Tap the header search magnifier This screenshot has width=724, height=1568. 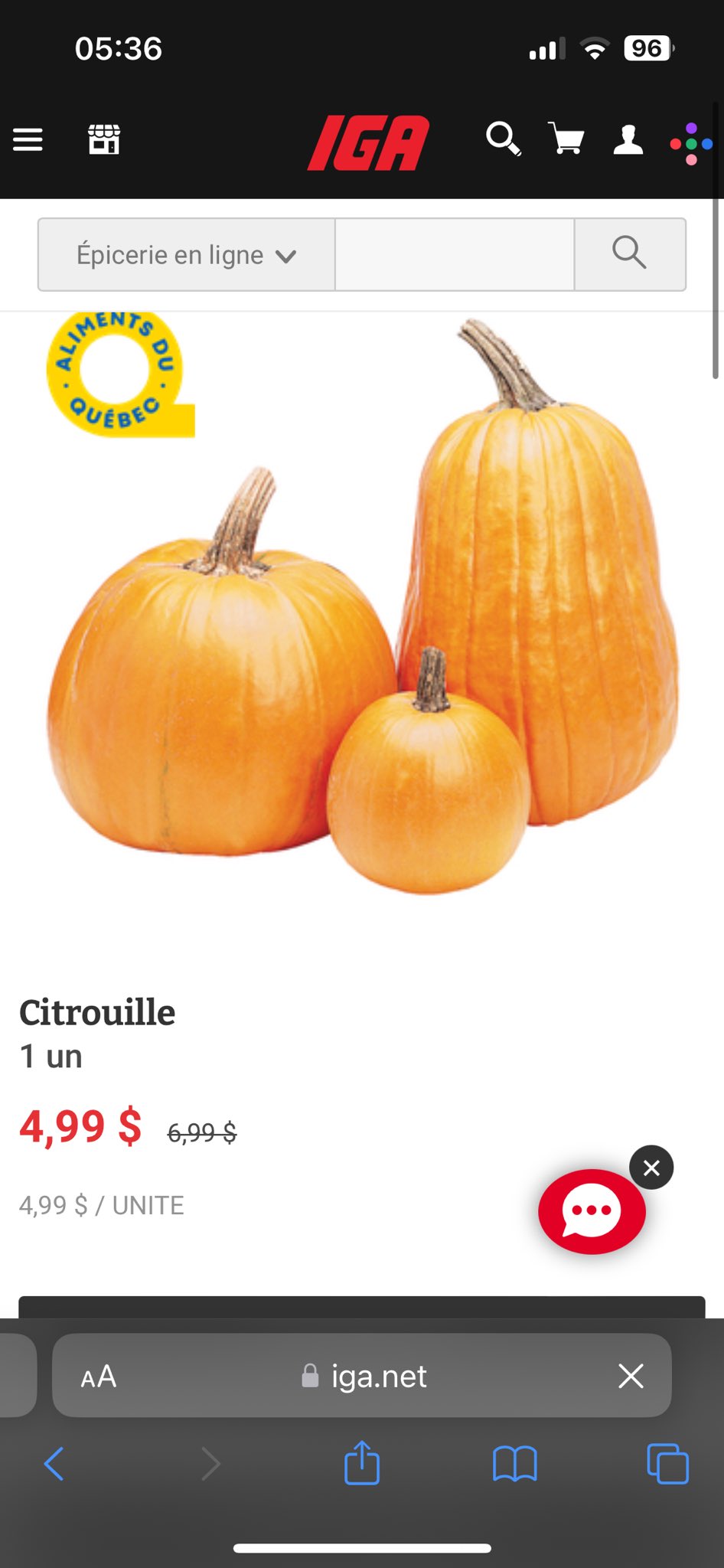click(x=504, y=139)
